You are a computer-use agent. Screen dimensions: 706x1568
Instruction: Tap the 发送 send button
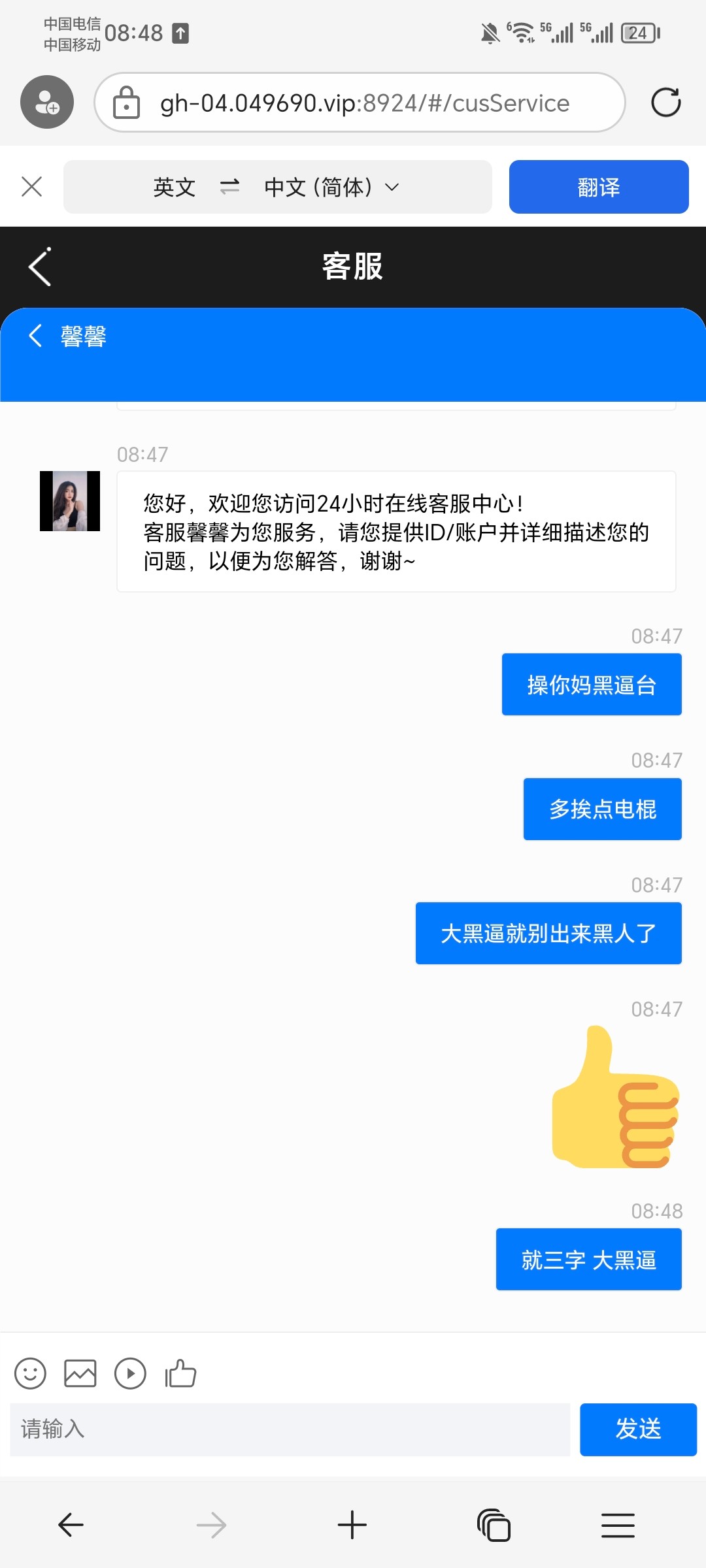point(637,1429)
